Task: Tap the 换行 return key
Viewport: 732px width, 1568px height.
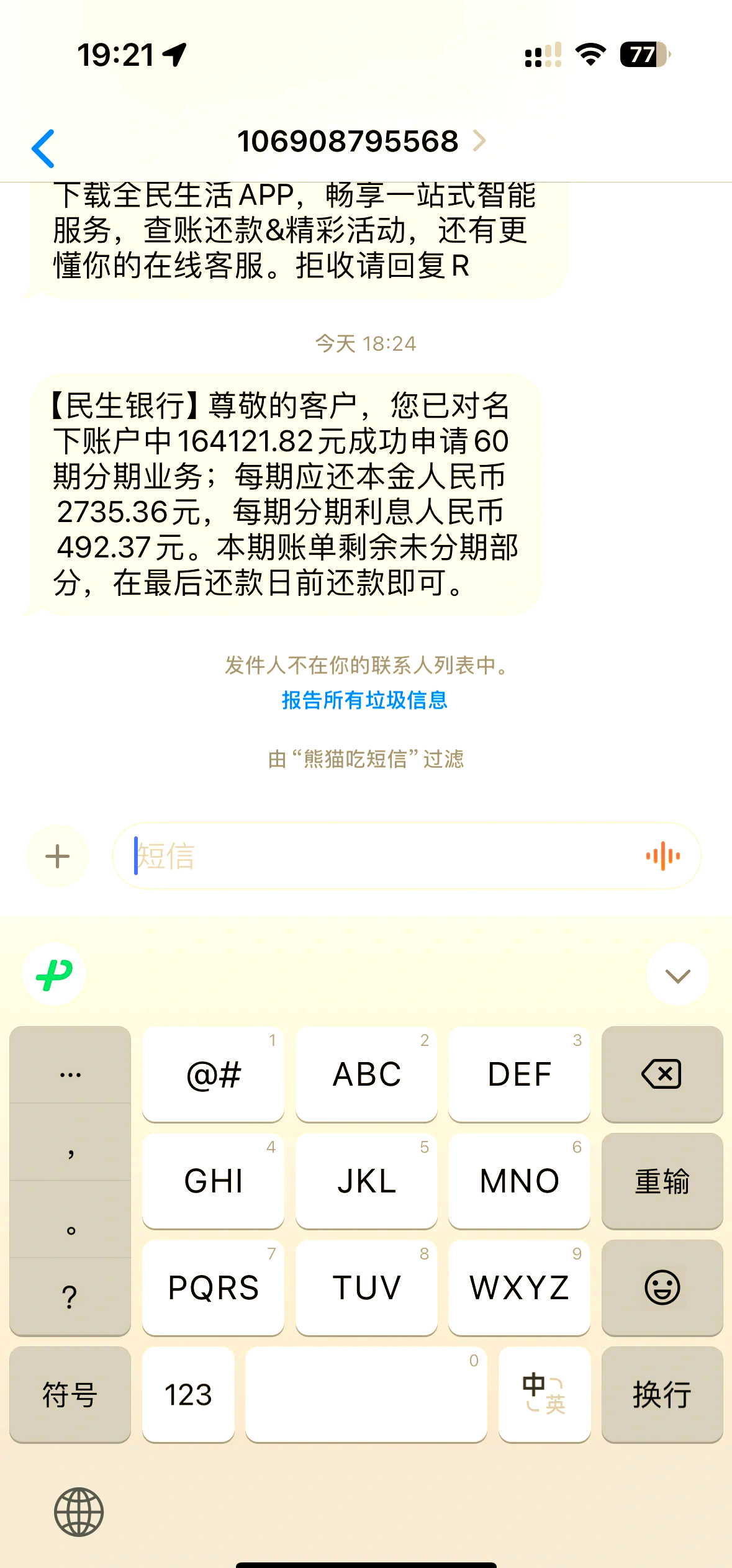Action: click(662, 1394)
